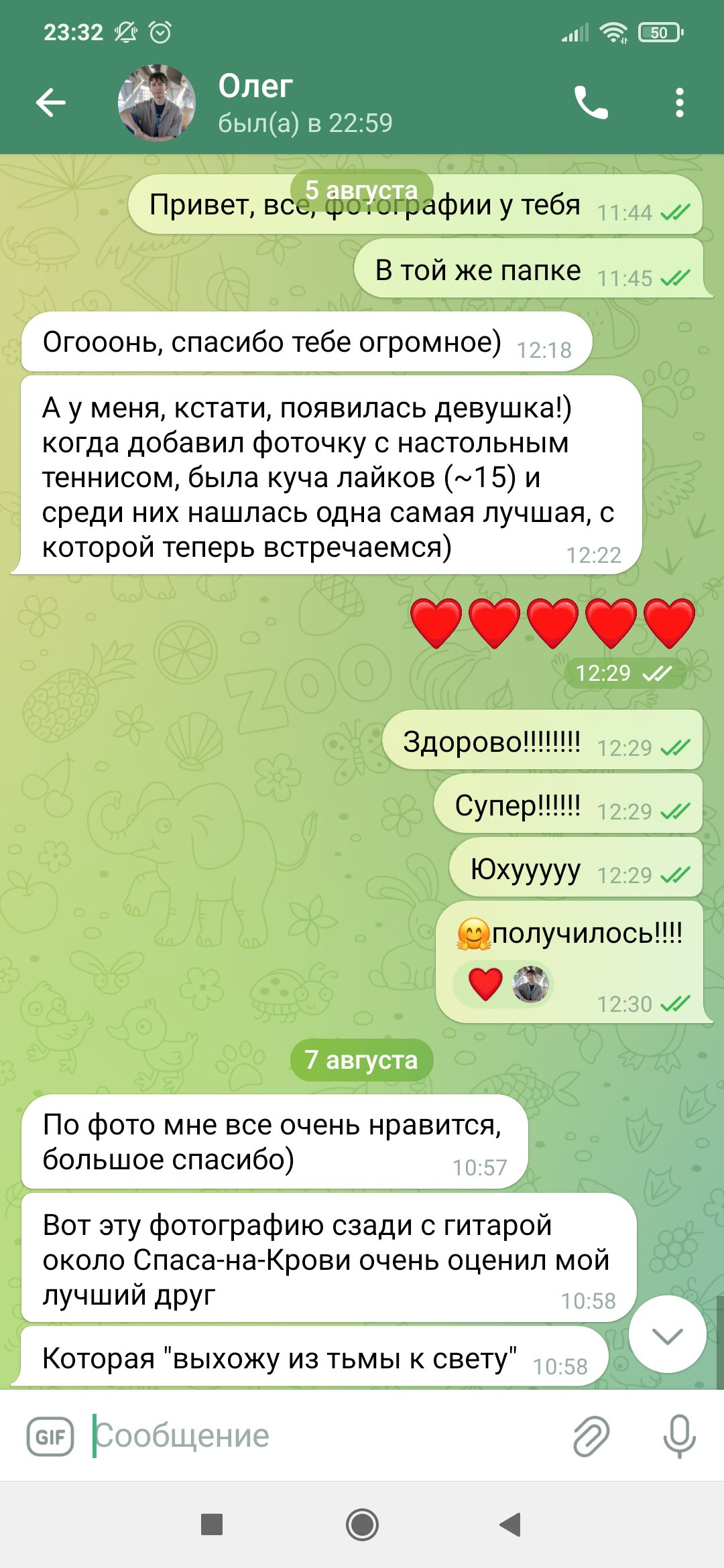Attach a file with the paperclip
This screenshot has height=1568, width=724.
pos(591,1437)
